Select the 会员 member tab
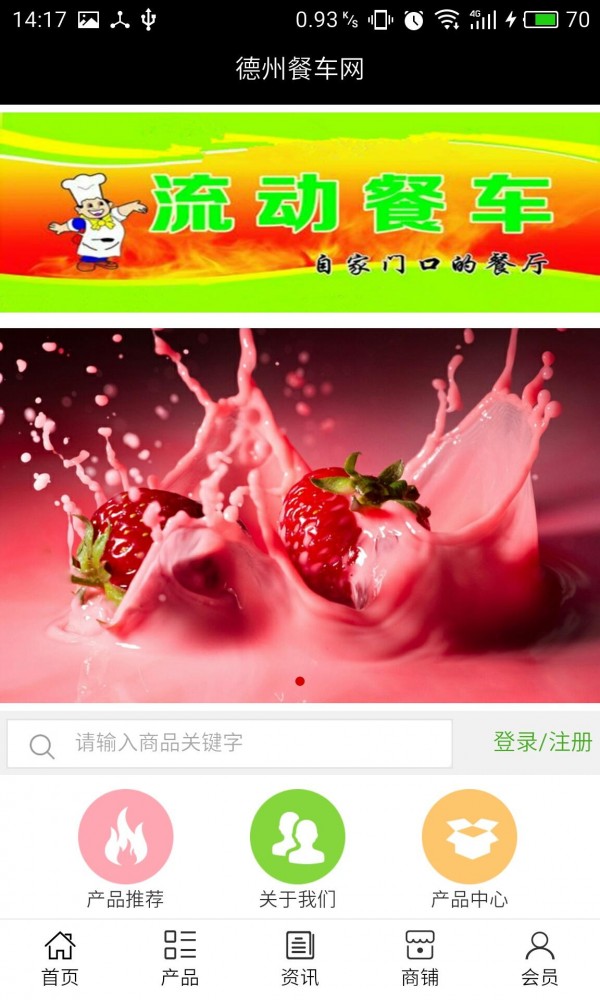This screenshot has width=600, height=1000. click(540, 958)
